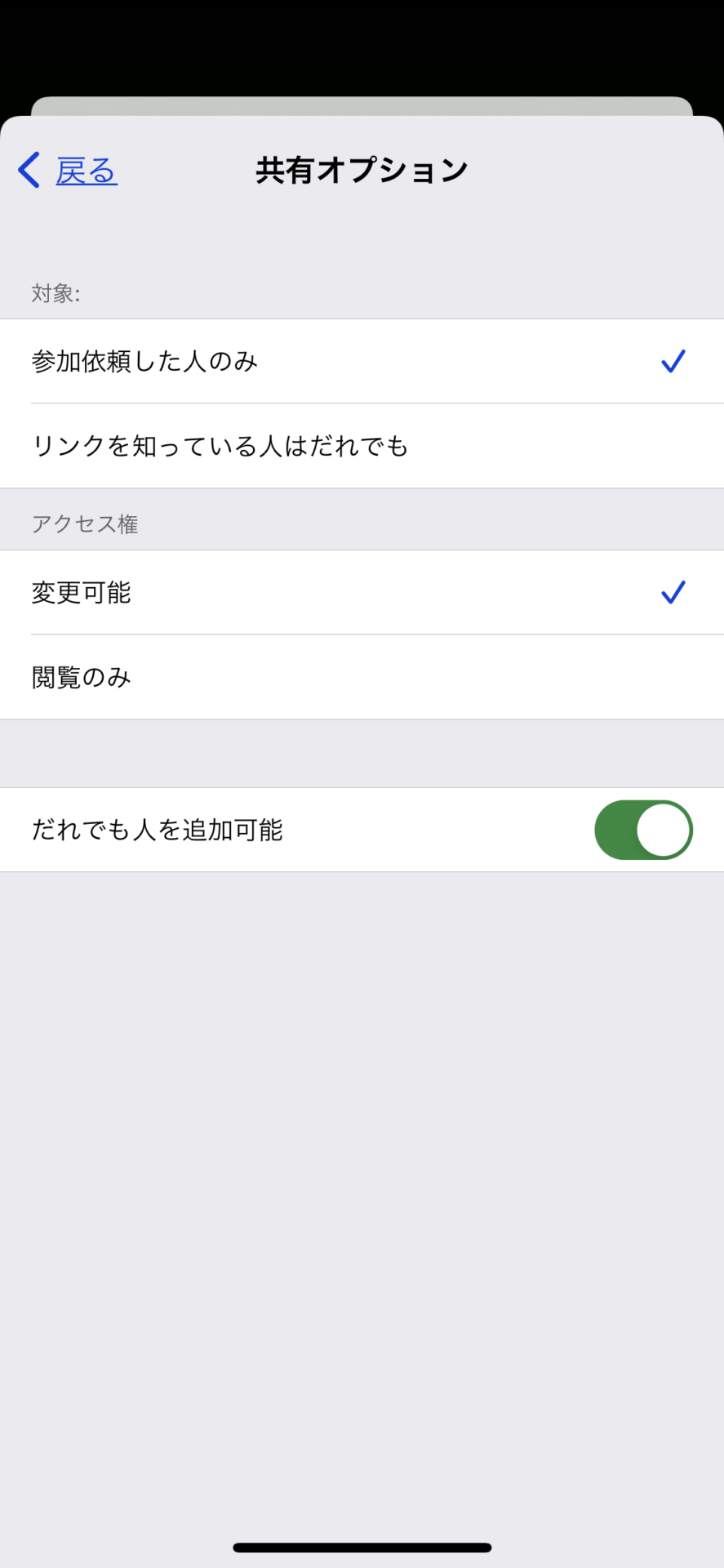Image resolution: width=724 pixels, height=1568 pixels.
Task: Tap the 閲覧のみ row label
Action: pos(81,677)
